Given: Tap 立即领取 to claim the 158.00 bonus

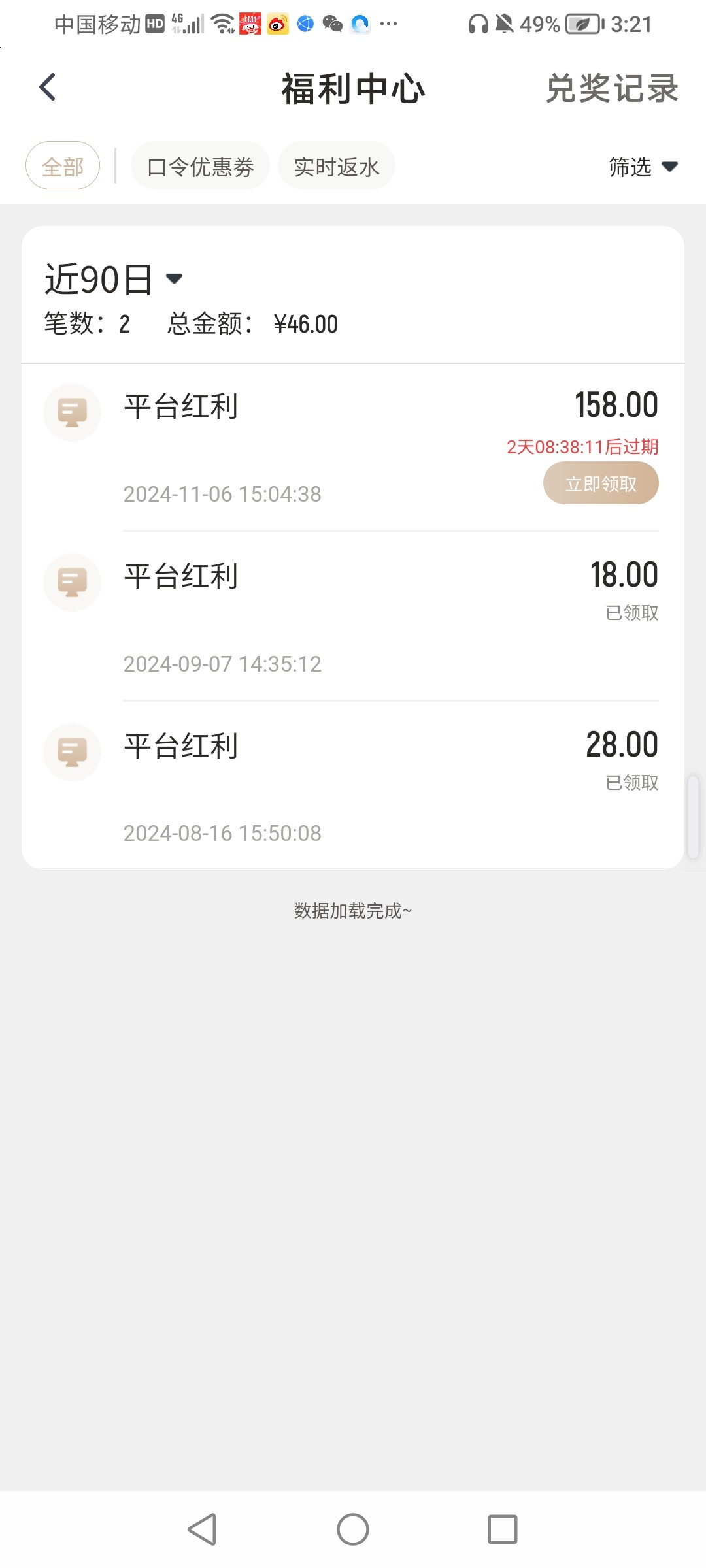Looking at the screenshot, I should pyautogui.click(x=600, y=483).
